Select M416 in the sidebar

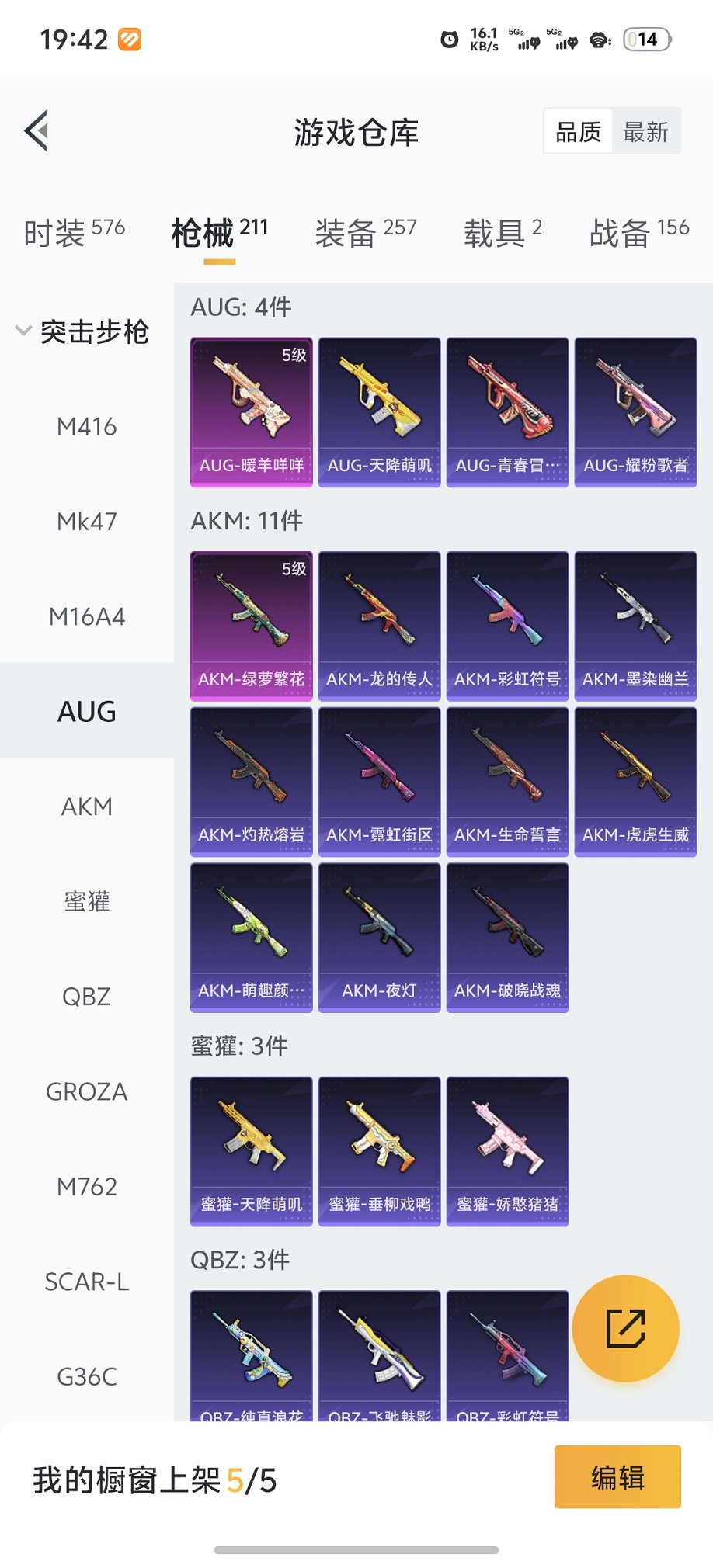tap(86, 426)
